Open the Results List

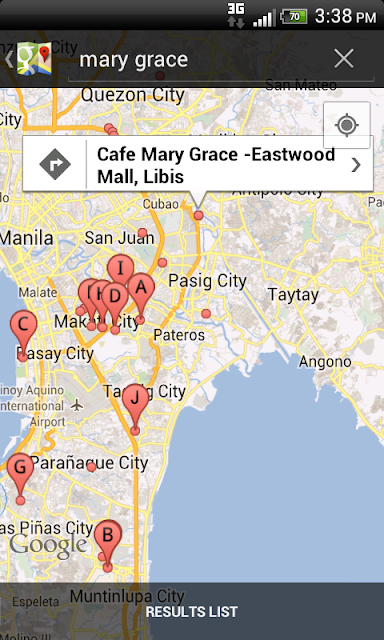click(192, 611)
